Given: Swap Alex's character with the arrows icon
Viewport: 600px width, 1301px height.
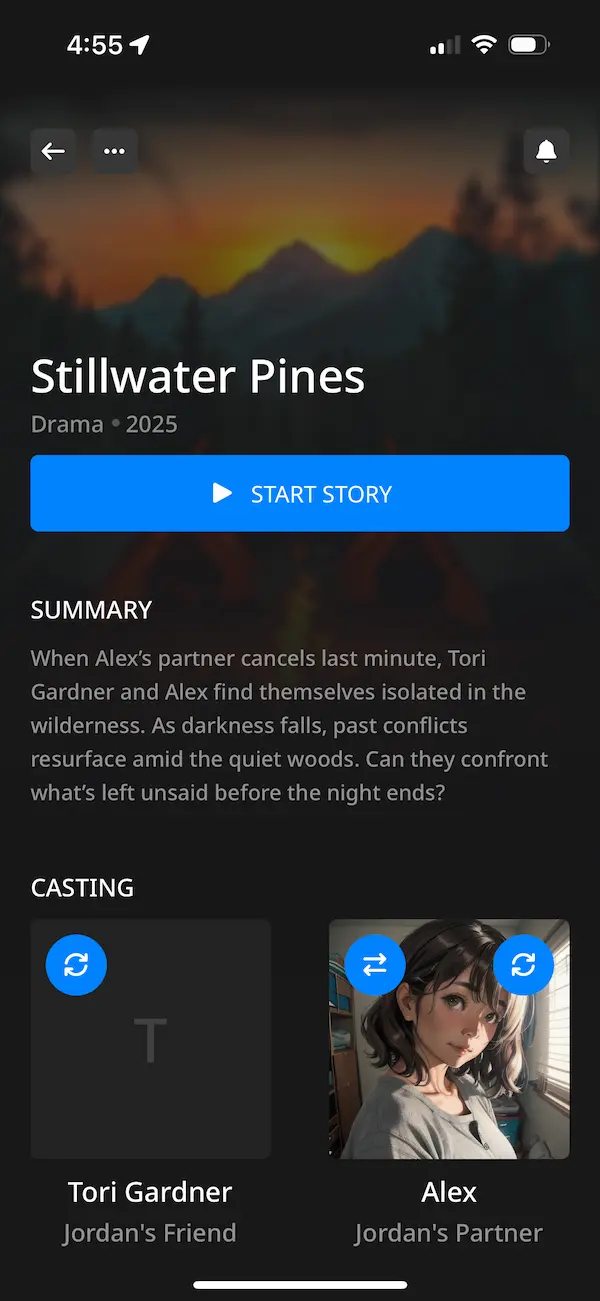Looking at the screenshot, I should click(x=375, y=964).
